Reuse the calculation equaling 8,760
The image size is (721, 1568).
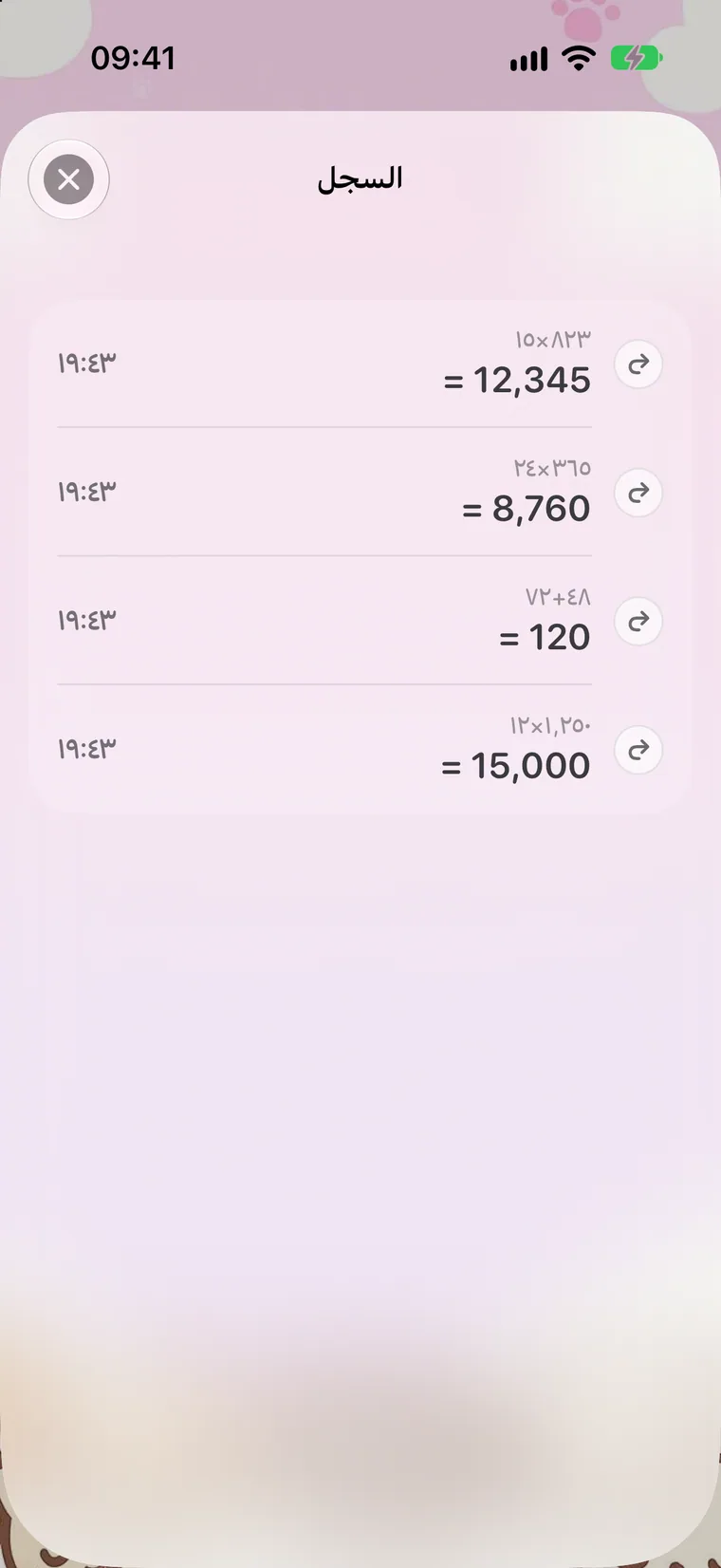point(638,493)
